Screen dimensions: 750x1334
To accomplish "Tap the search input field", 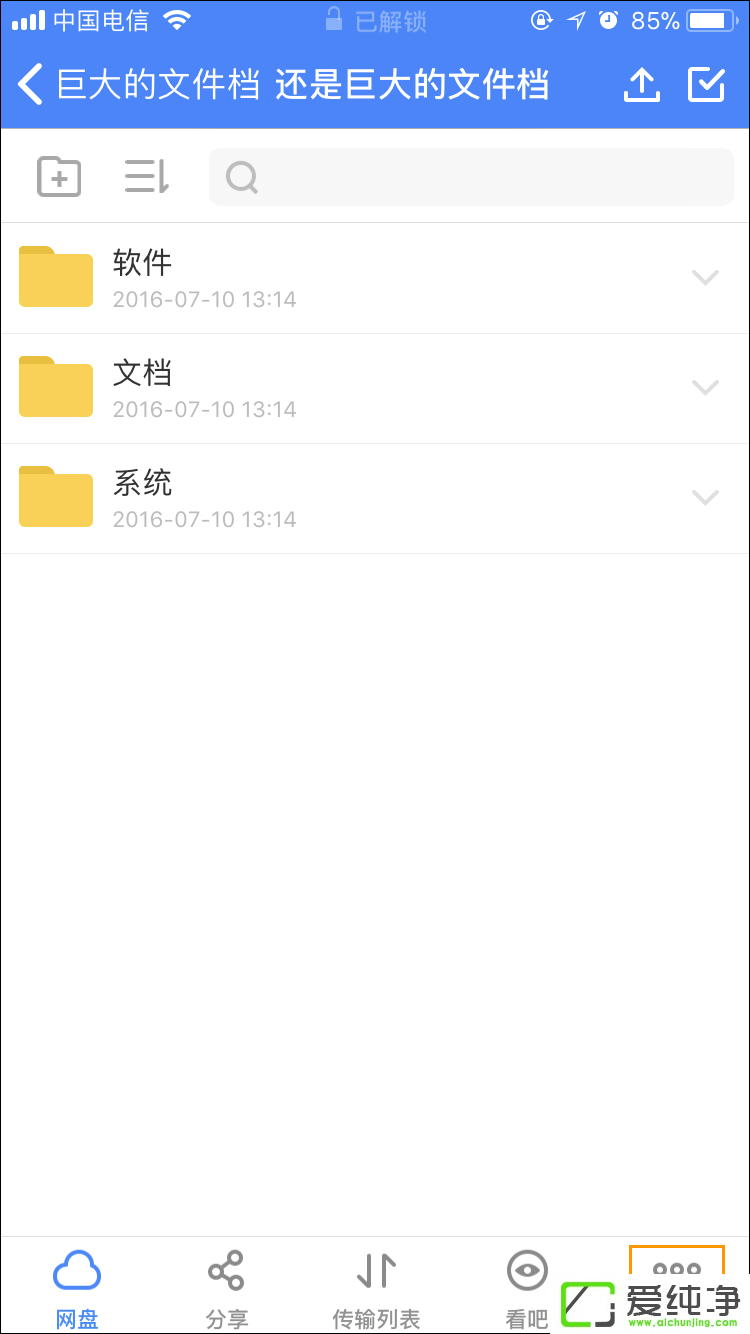I will (470, 176).
